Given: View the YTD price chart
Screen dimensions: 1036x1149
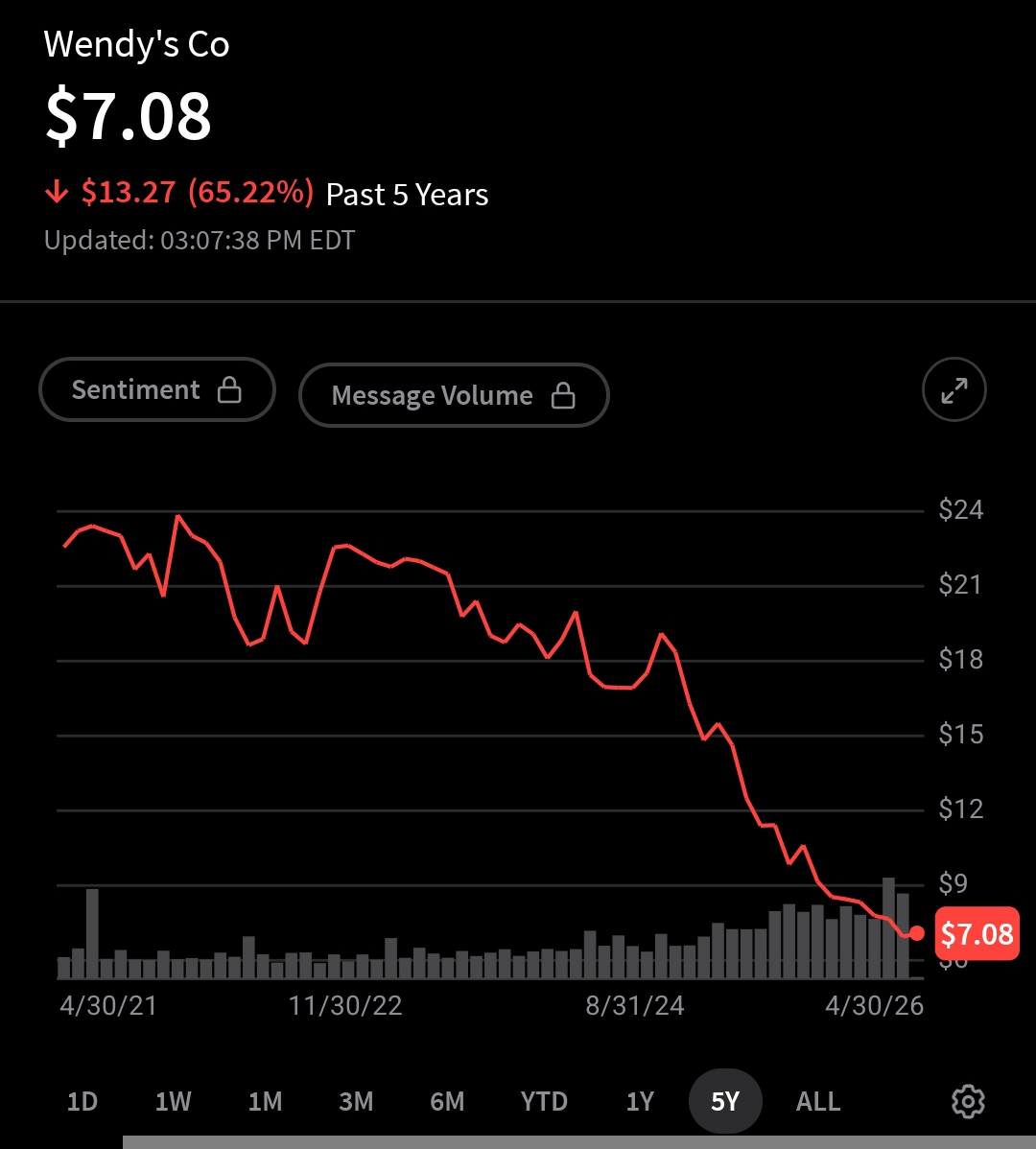Looking at the screenshot, I should point(544,1101).
